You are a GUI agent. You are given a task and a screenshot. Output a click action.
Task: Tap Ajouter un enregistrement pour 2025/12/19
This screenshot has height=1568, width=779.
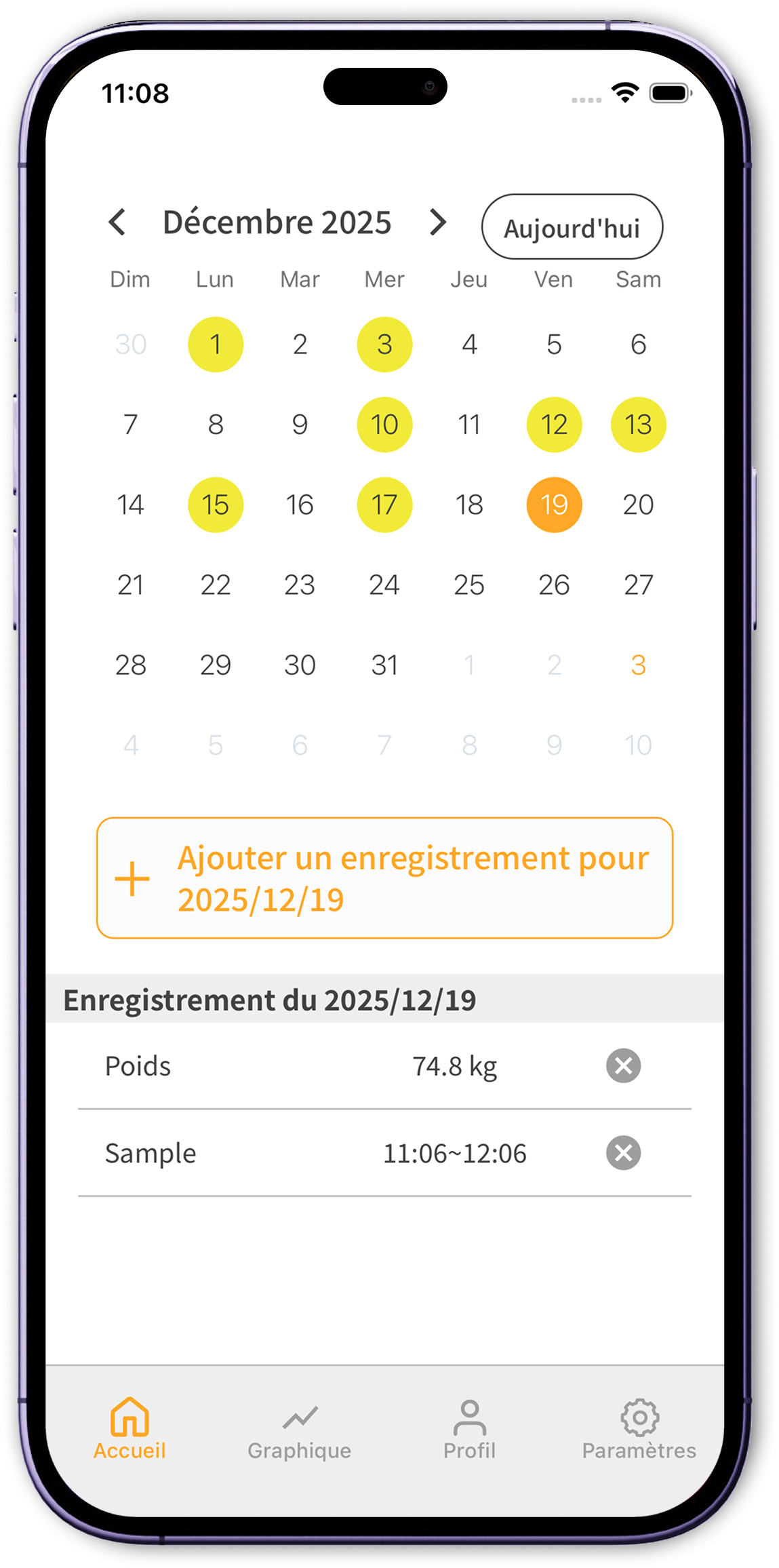(x=384, y=878)
